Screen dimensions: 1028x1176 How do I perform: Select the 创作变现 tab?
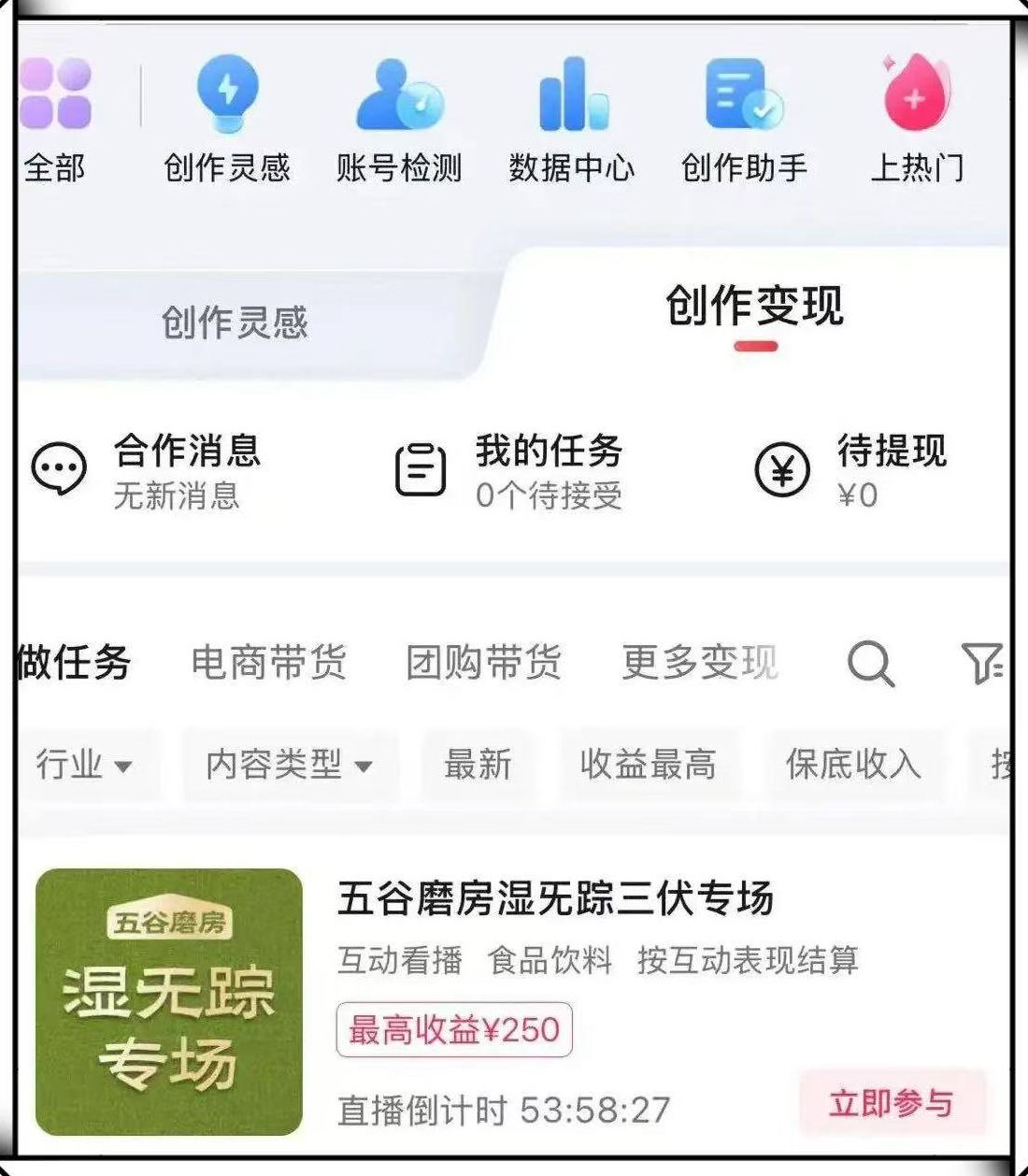point(754,308)
